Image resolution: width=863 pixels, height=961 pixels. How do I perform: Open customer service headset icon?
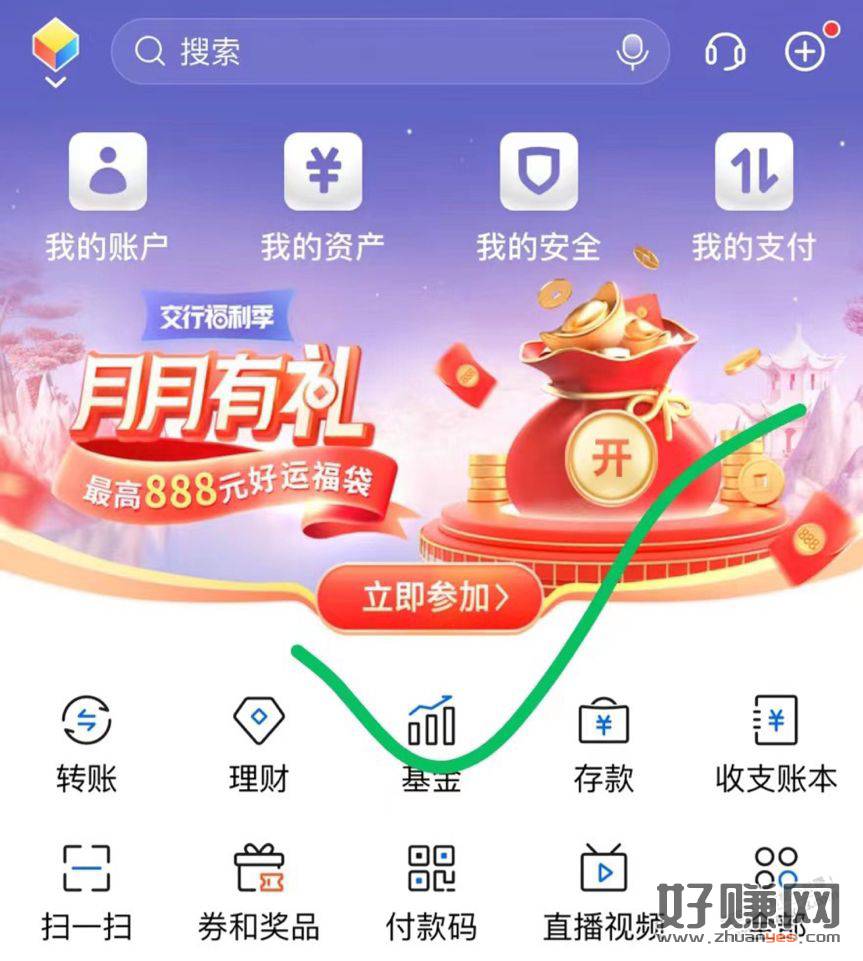click(725, 51)
